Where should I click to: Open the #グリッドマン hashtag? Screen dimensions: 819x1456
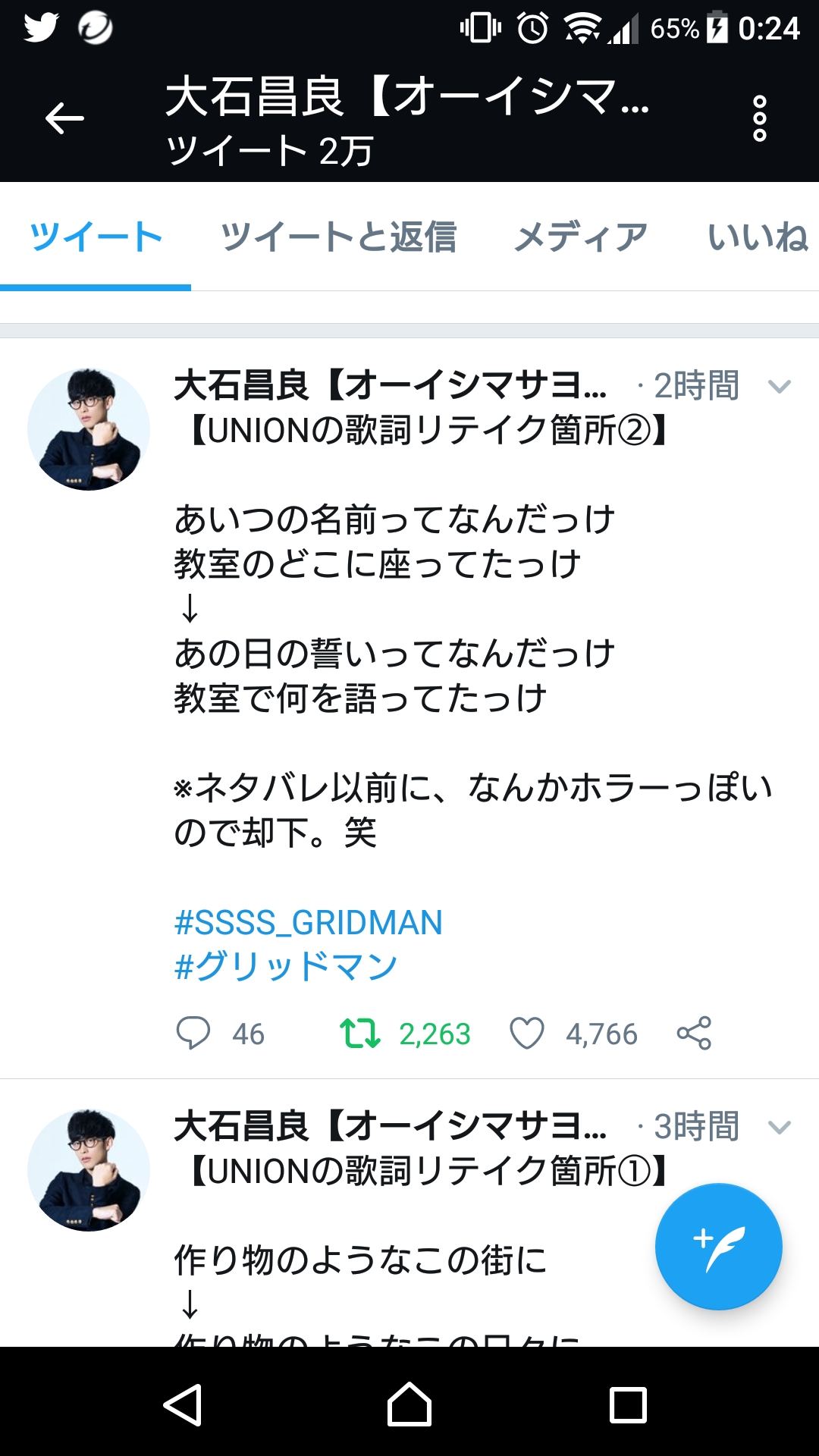click(285, 967)
